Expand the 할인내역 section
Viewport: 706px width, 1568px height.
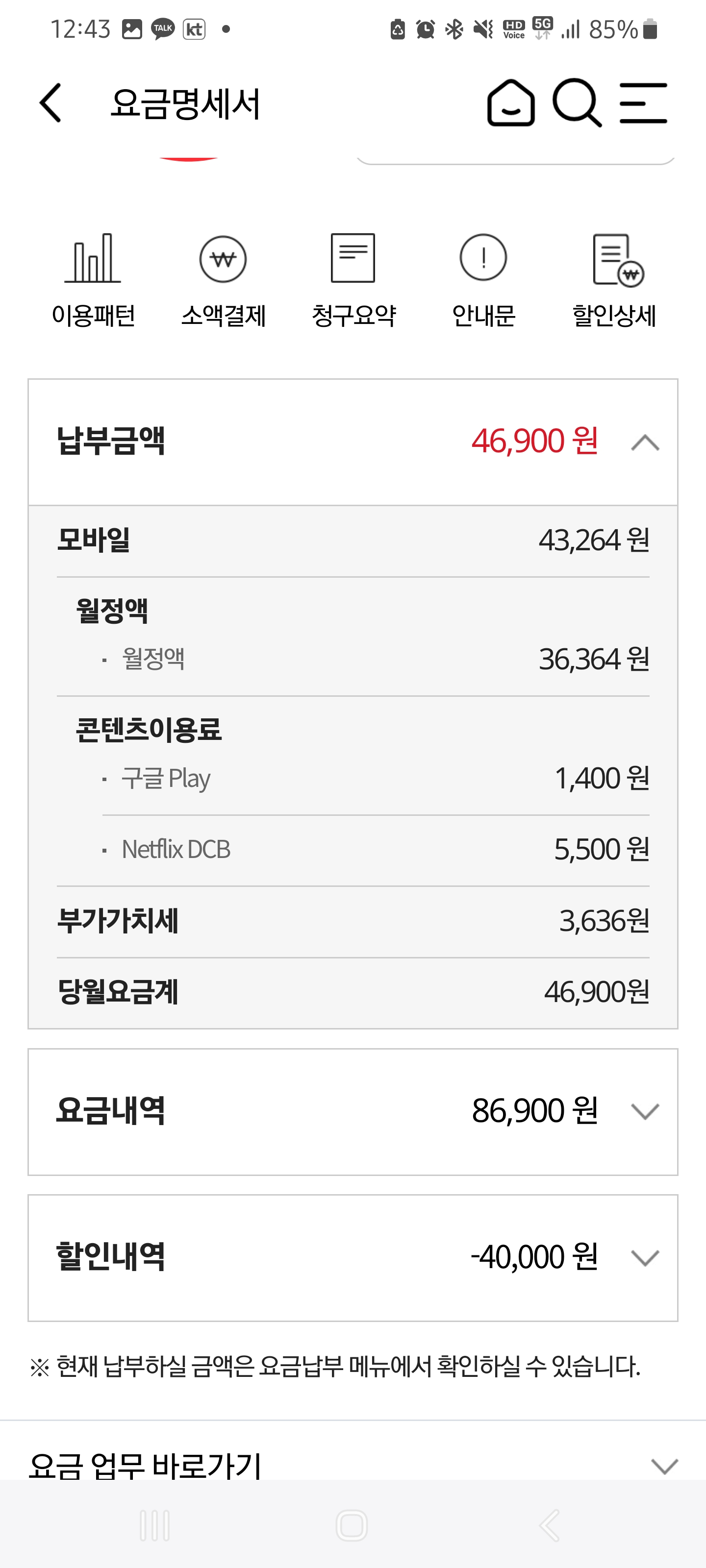(x=353, y=1257)
